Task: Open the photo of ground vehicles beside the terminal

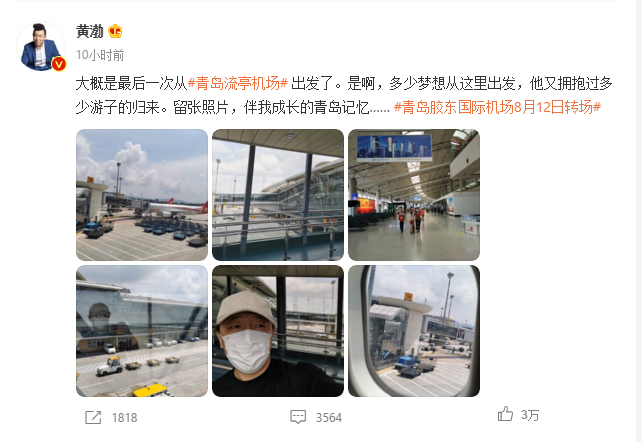Action: [142, 330]
